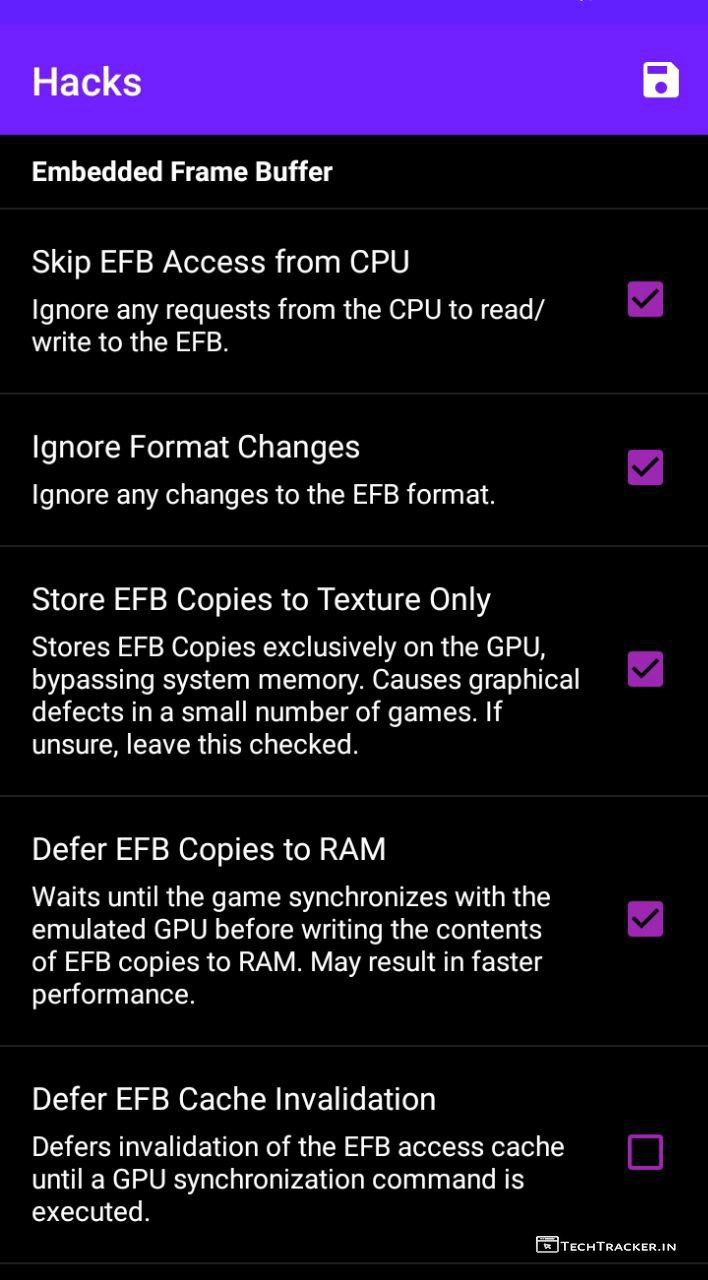The width and height of the screenshot is (708, 1280).
Task: Uncheck Ignore Format Changes
Action: 645,467
